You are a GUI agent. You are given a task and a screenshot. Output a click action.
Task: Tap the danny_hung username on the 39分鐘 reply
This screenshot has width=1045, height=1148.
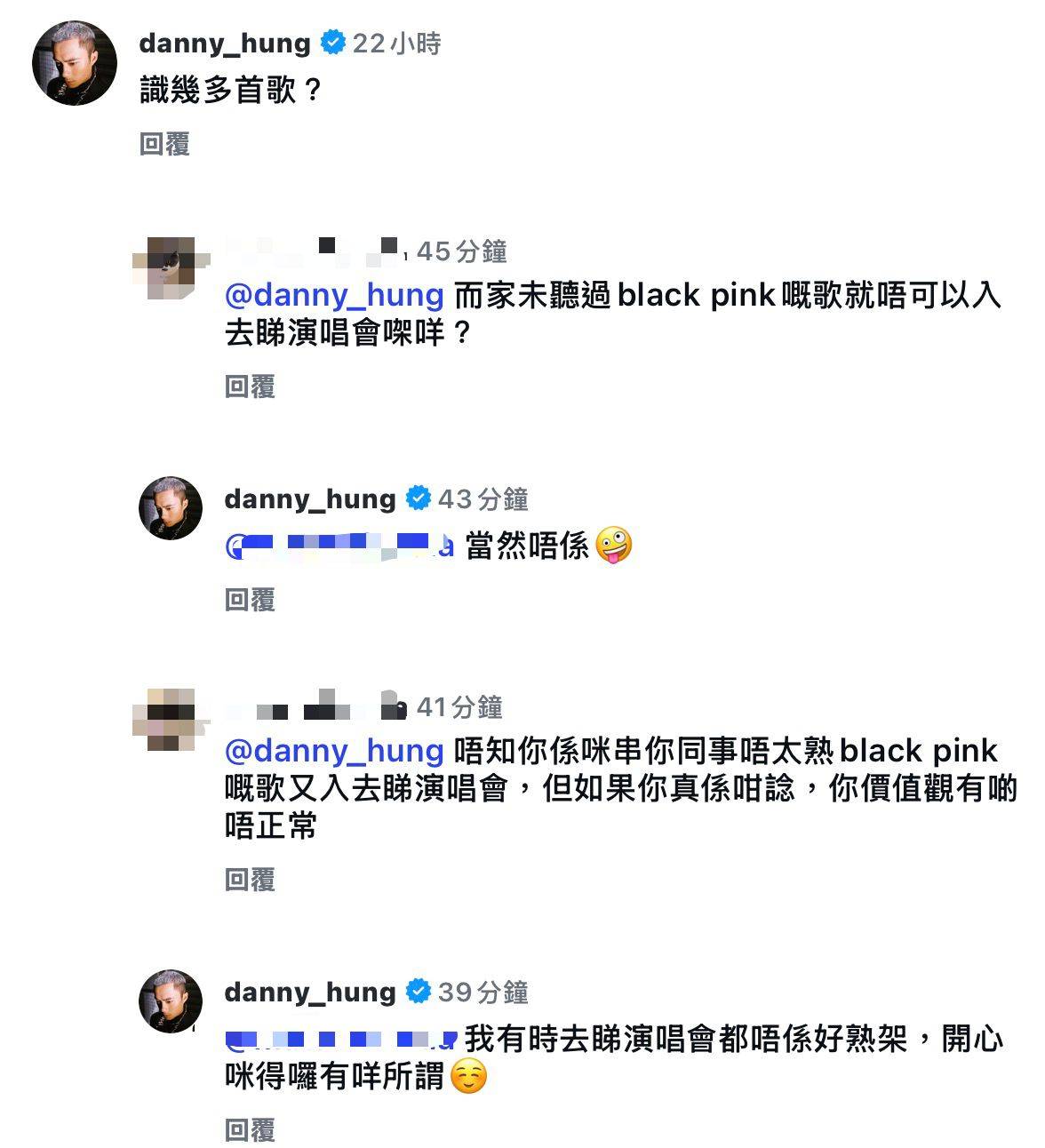[310, 992]
